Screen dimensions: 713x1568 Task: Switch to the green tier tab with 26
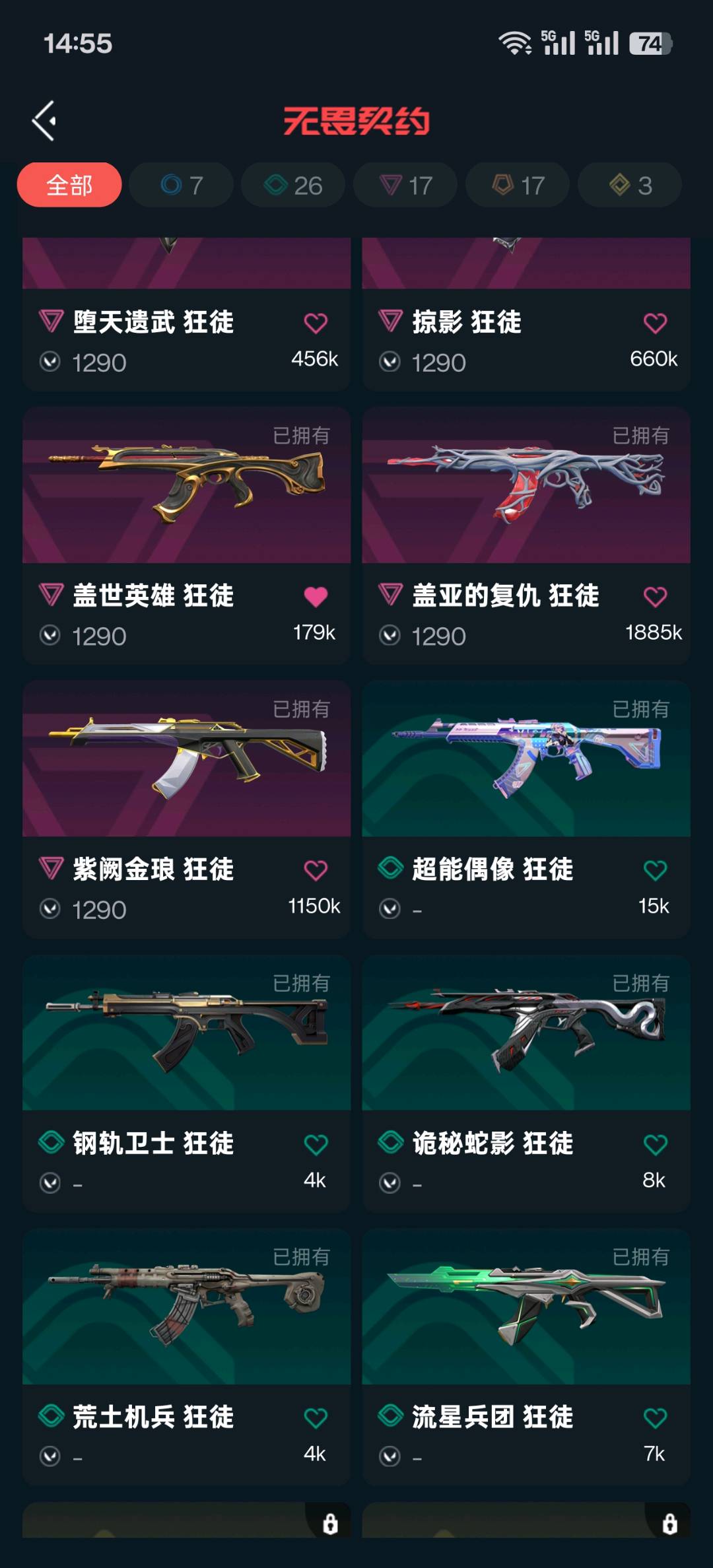pyautogui.click(x=293, y=185)
